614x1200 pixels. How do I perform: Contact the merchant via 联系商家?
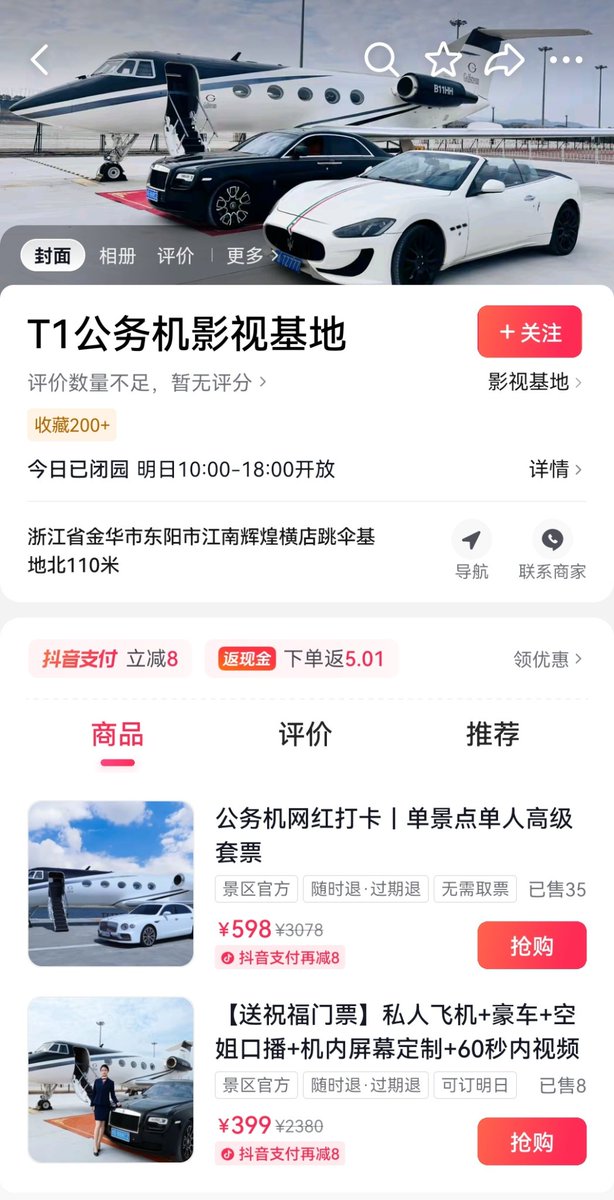pyautogui.click(x=552, y=551)
